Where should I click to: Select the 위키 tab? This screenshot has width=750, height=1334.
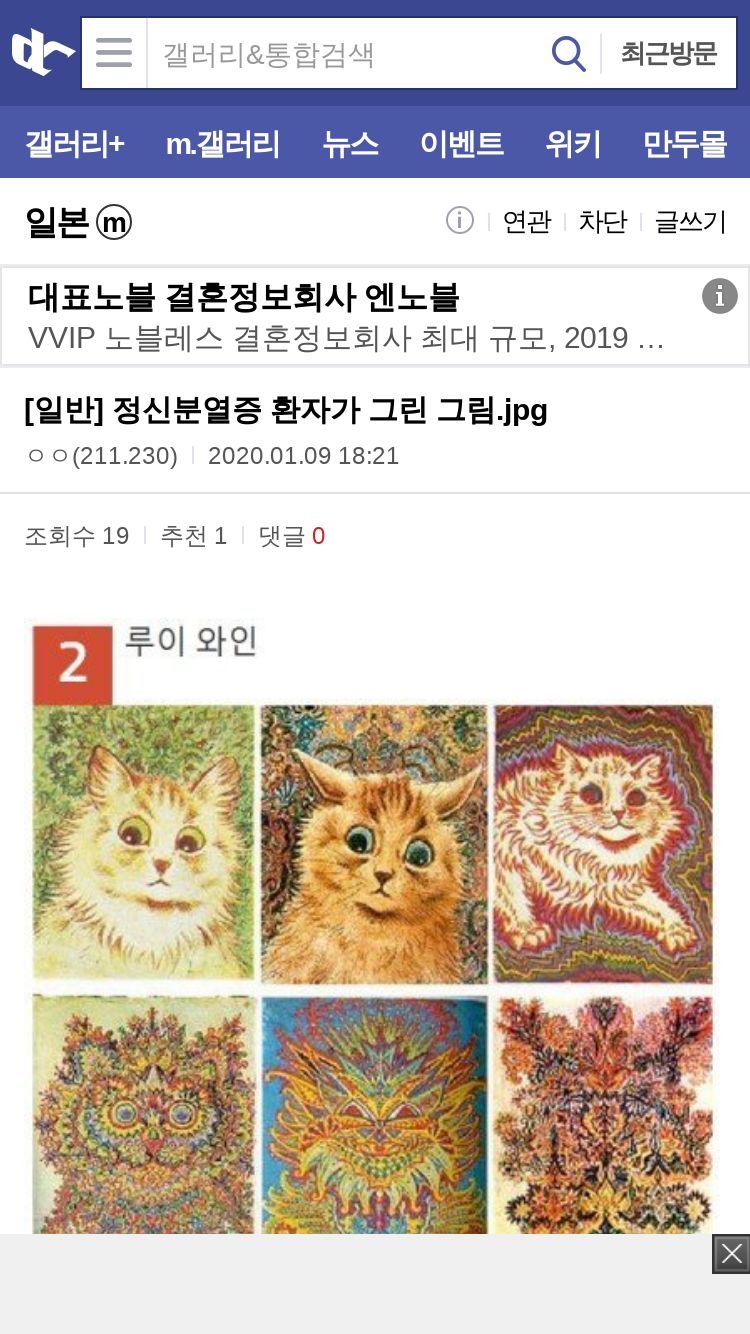click(x=573, y=144)
